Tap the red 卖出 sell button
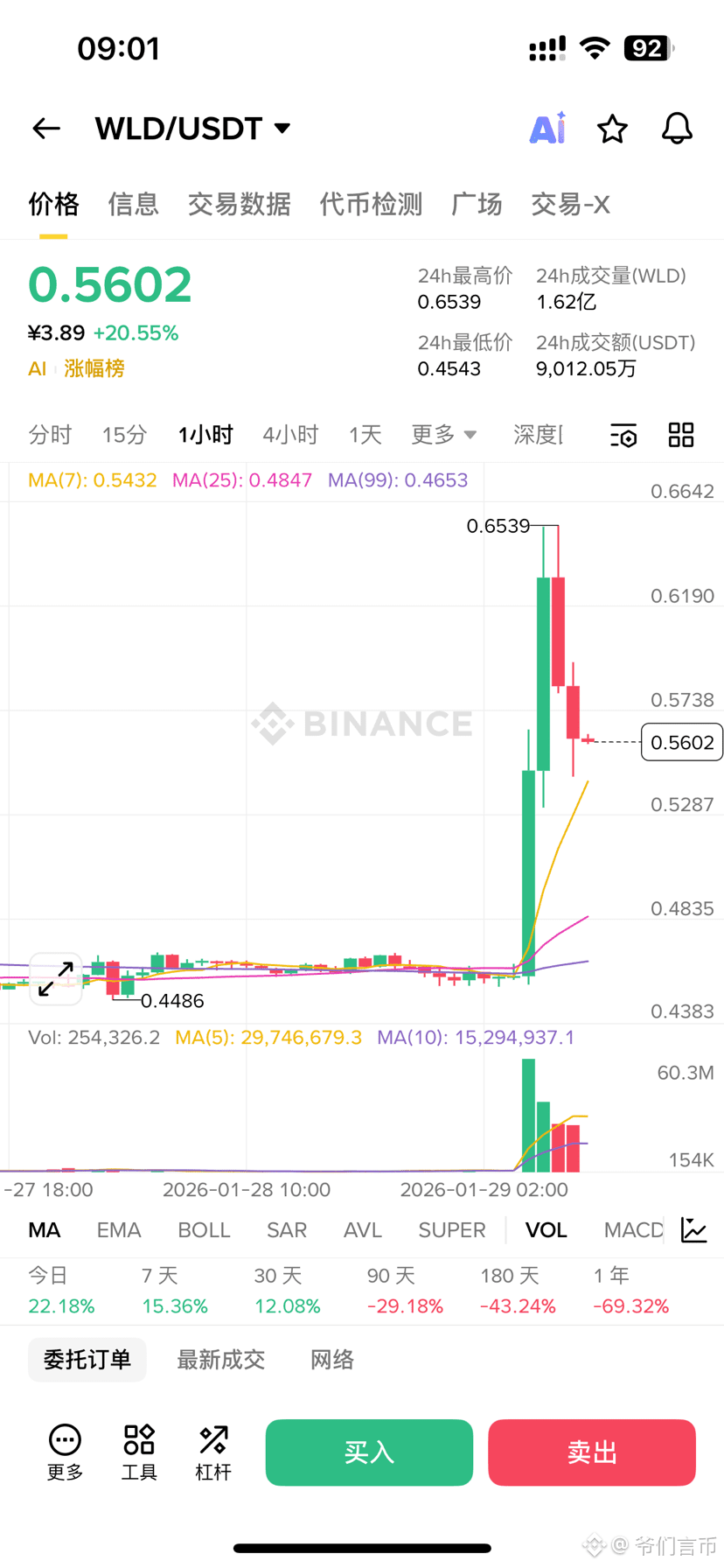Image resolution: width=724 pixels, height=1568 pixels. [x=591, y=1452]
